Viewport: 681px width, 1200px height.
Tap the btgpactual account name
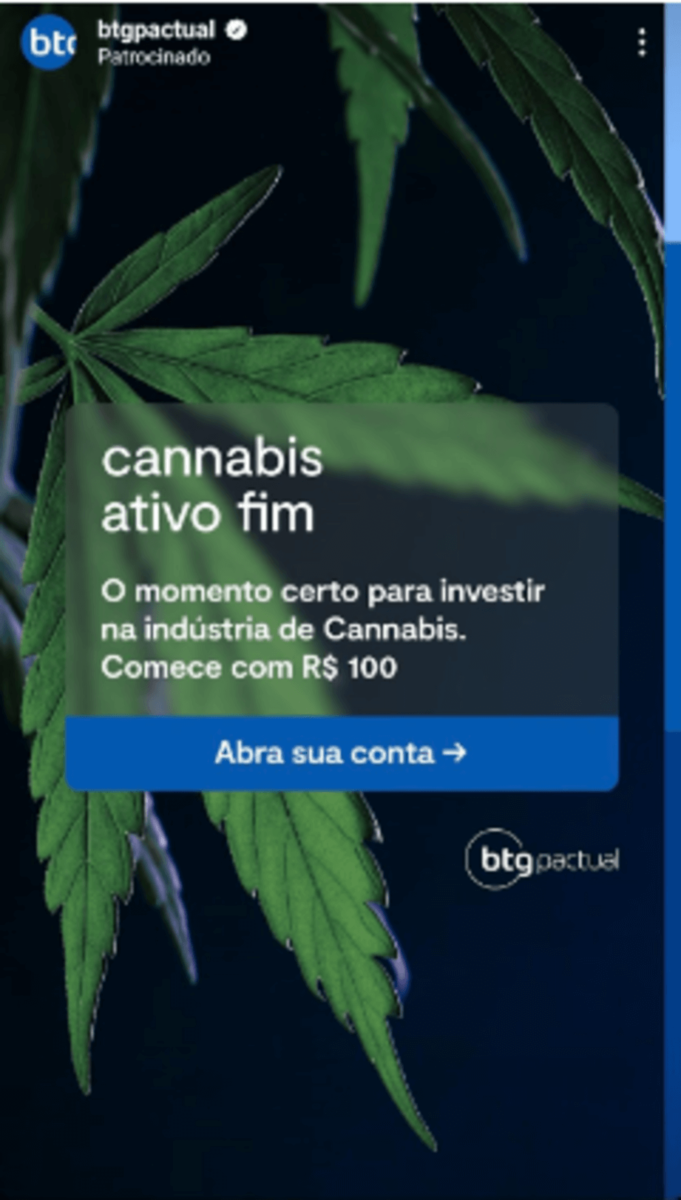156,31
